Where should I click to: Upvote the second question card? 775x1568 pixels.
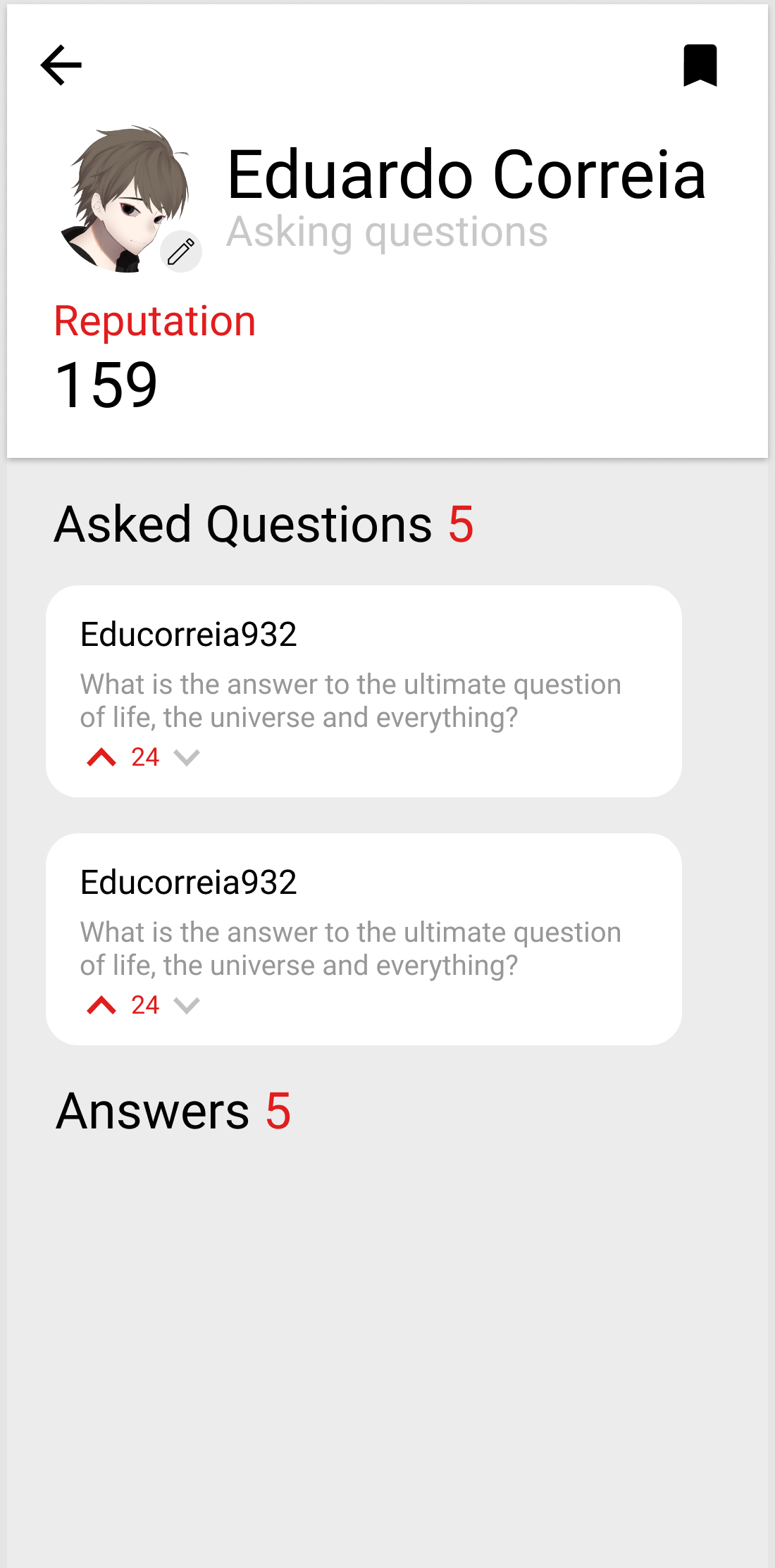tap(101, 1005)
